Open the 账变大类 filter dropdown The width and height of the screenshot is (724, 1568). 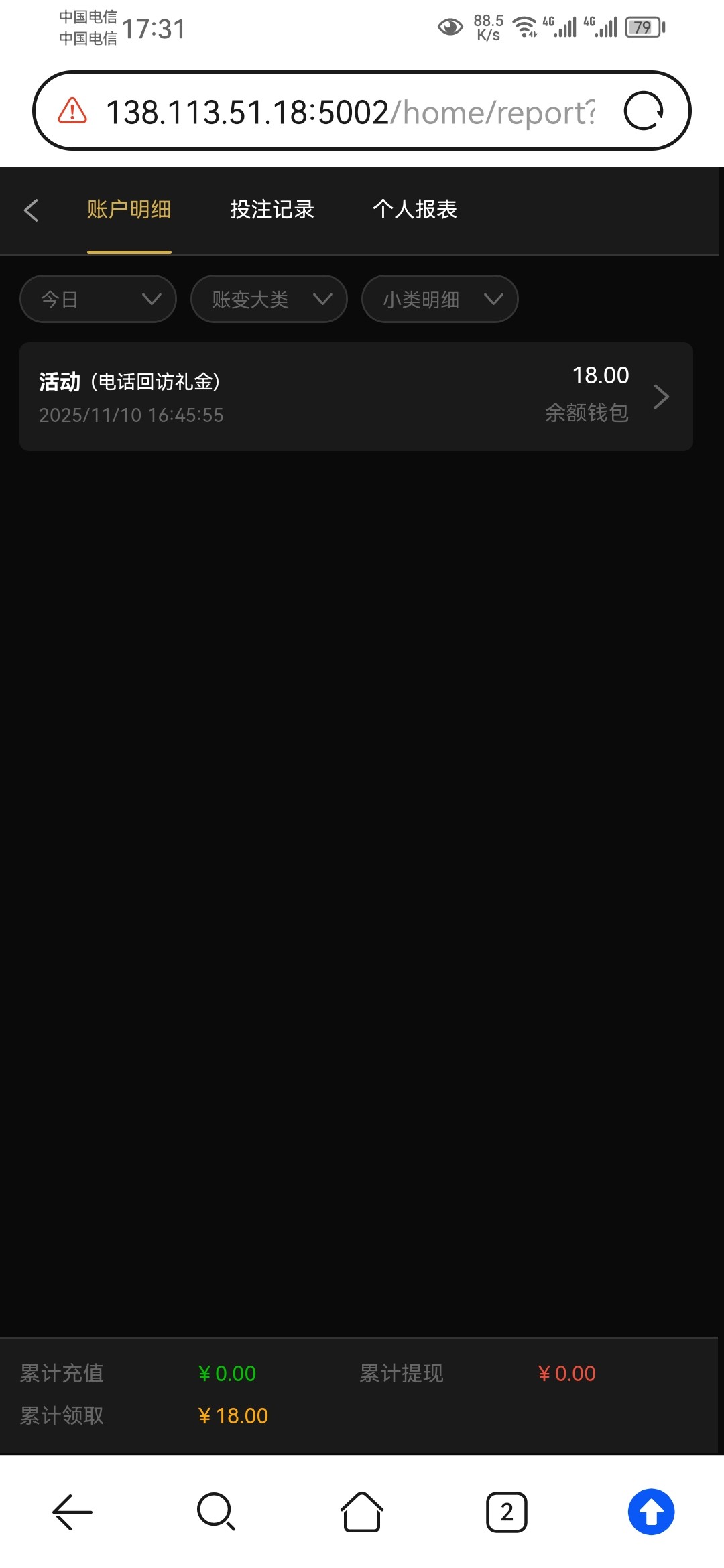[x=269, y=299]
